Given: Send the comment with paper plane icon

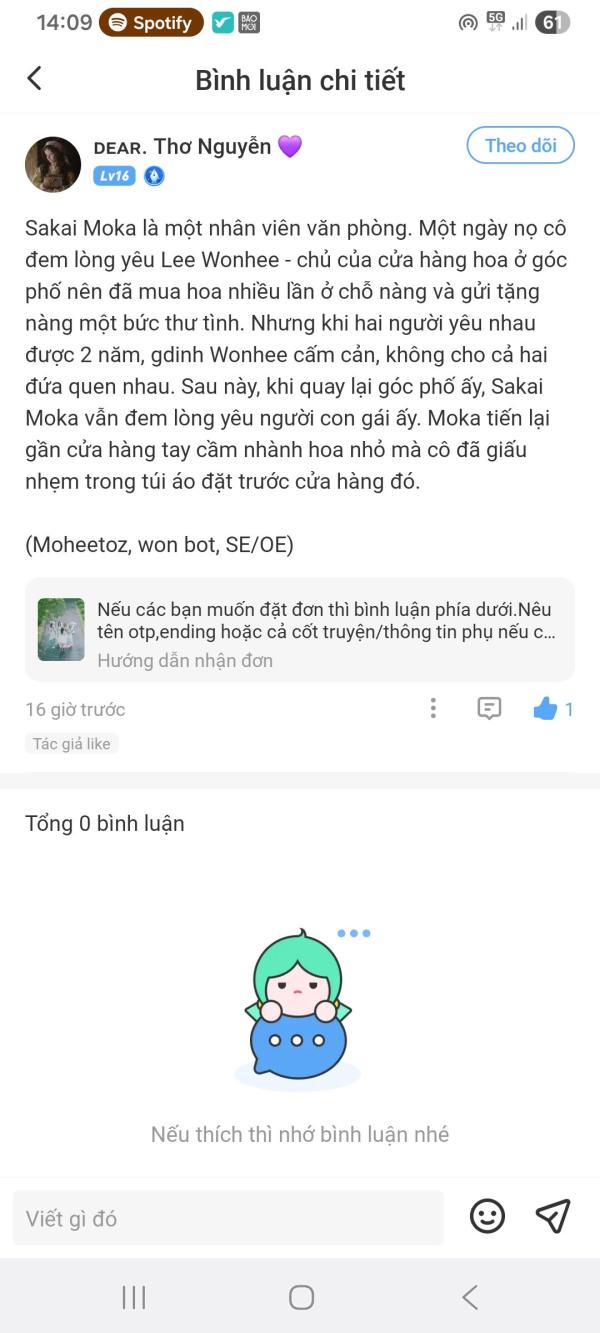Looking at the screenshot, I should pyautogui.click(x=553, y=1216).
